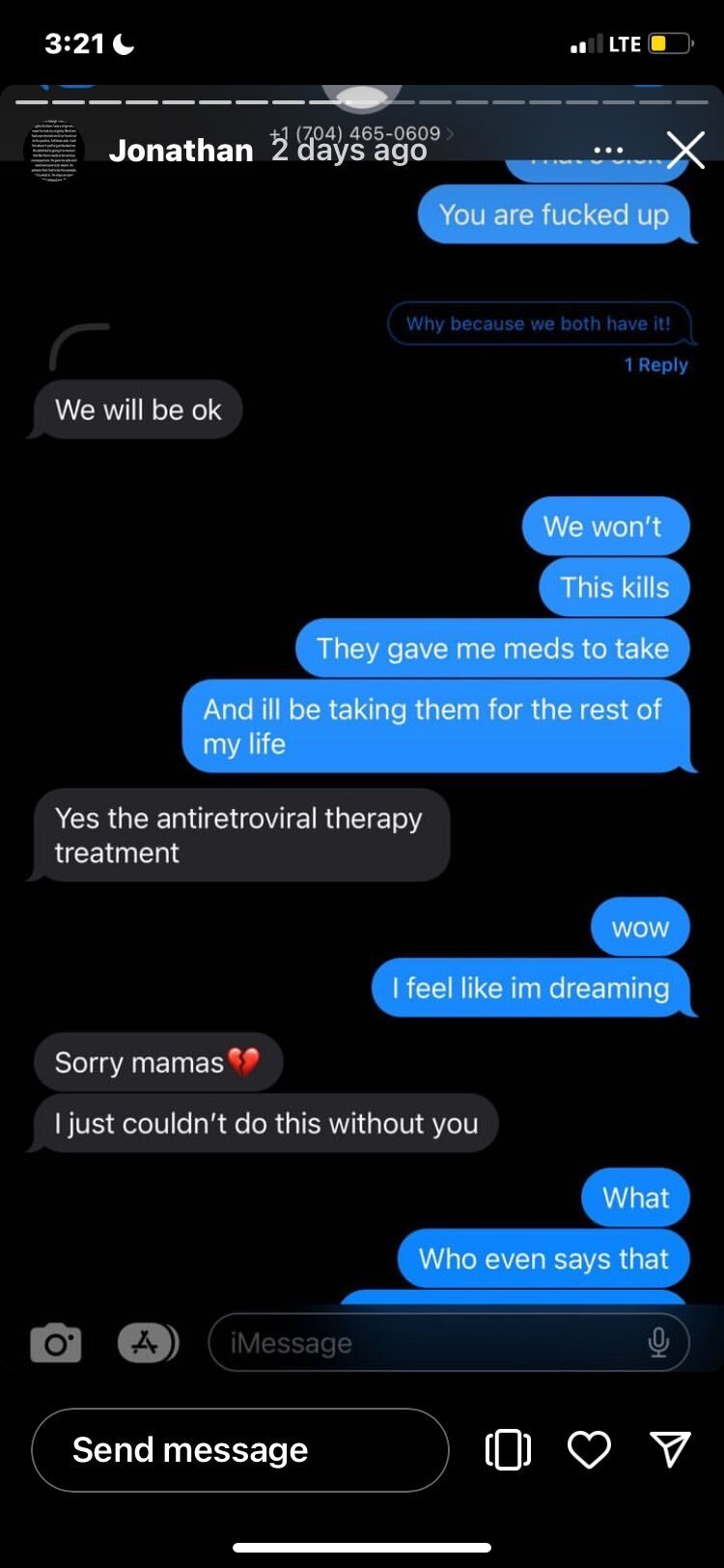The width and height of the screenshot is (724, 1568).
Task: Tap the stacked cards icon beside the heart
Action: [x=508, y=1449]
